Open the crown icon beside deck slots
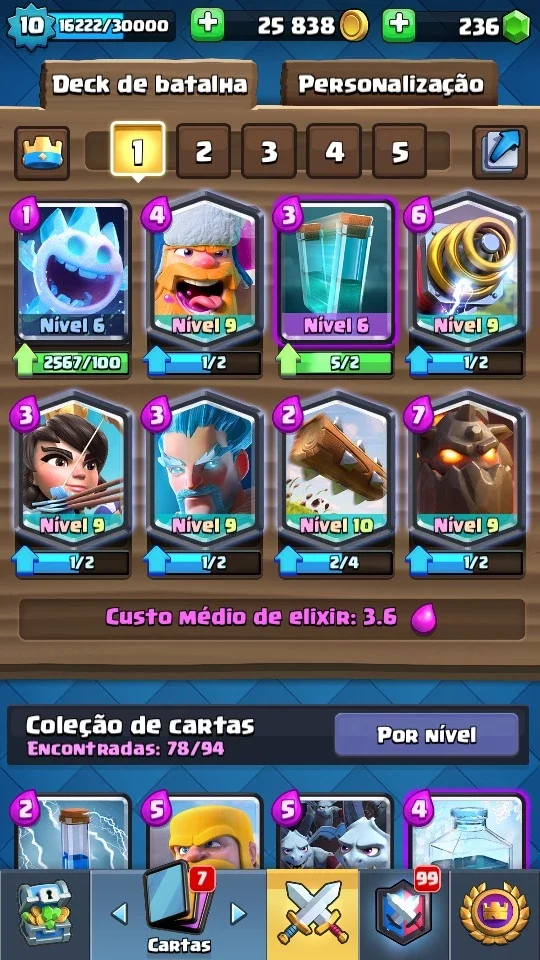This screenshot has height=960, width=540. click(x=42, y=152)
